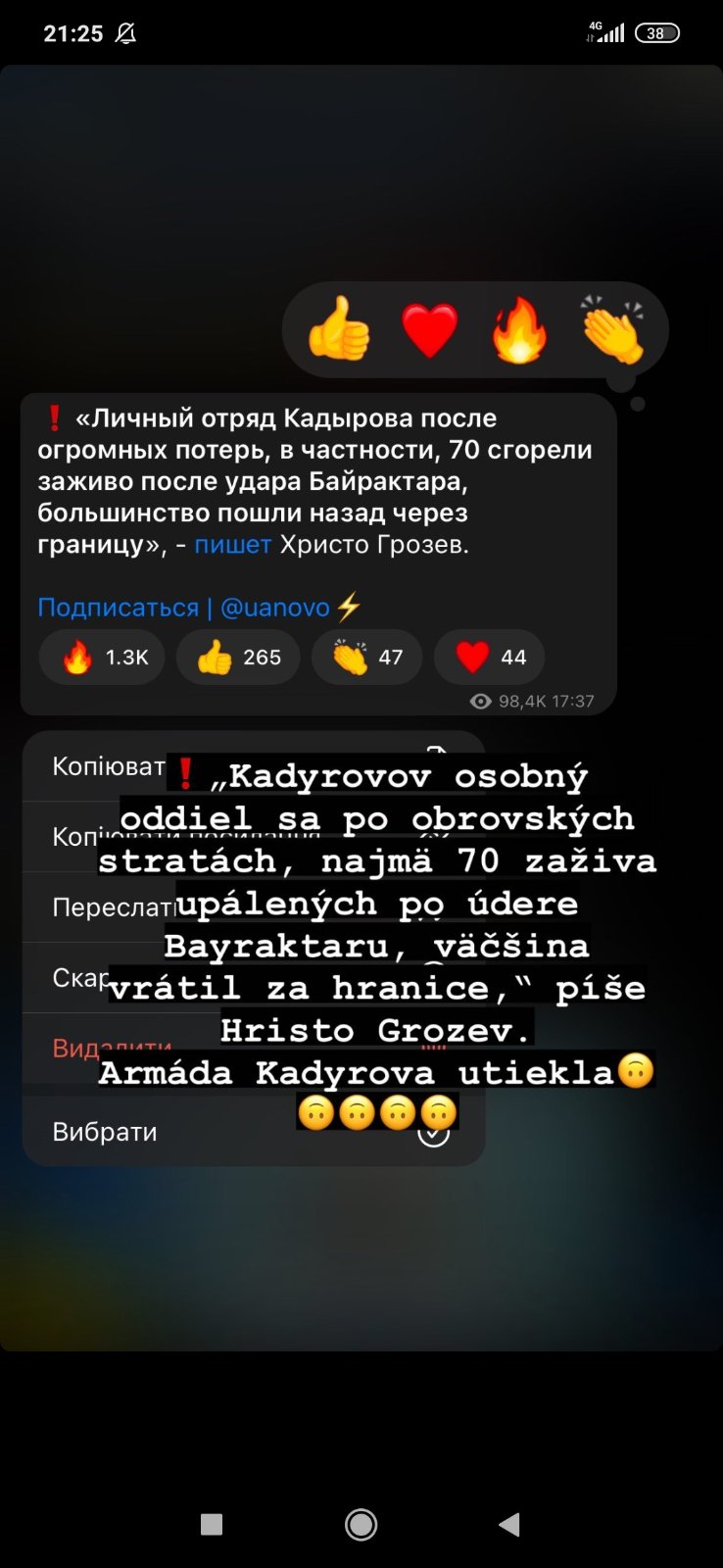Screen dimensions: 723x1568
Task: Return to the home screen
Action: (361, 1524)
